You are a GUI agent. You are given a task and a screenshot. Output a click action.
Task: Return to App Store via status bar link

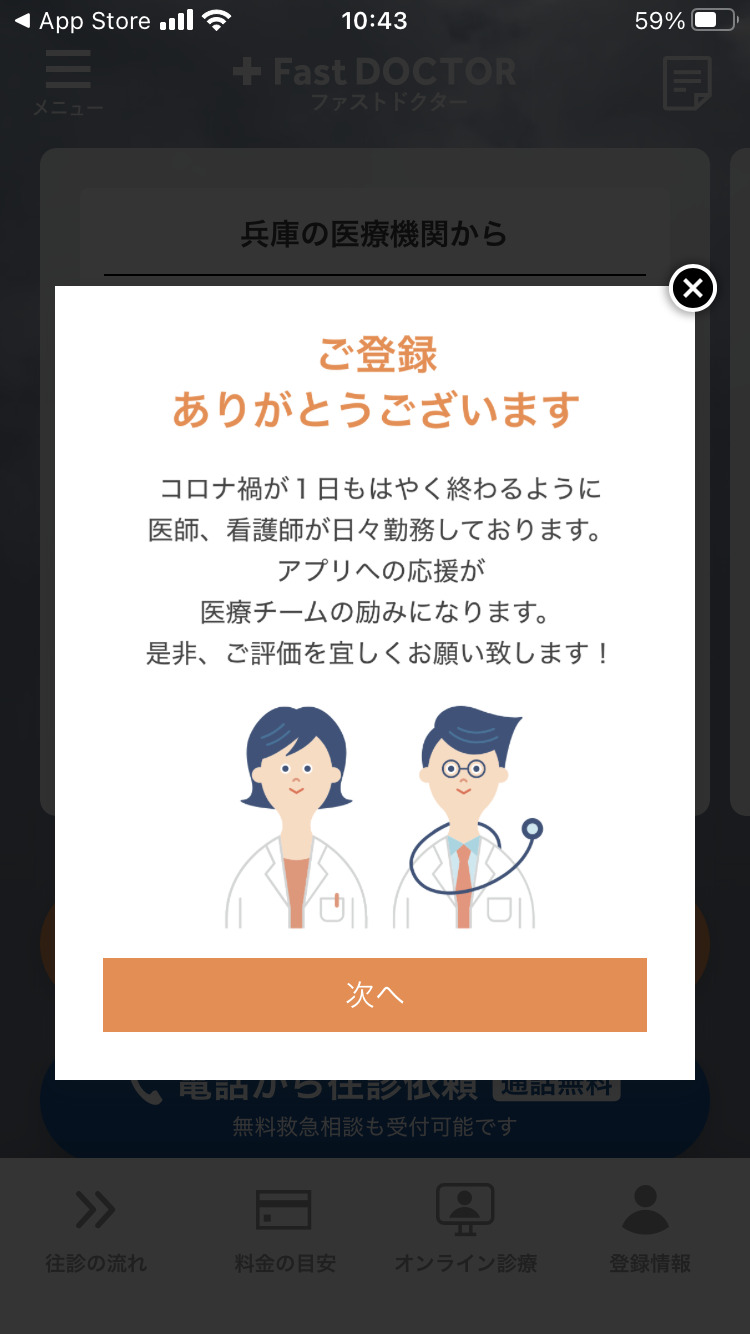coord(82,21)
